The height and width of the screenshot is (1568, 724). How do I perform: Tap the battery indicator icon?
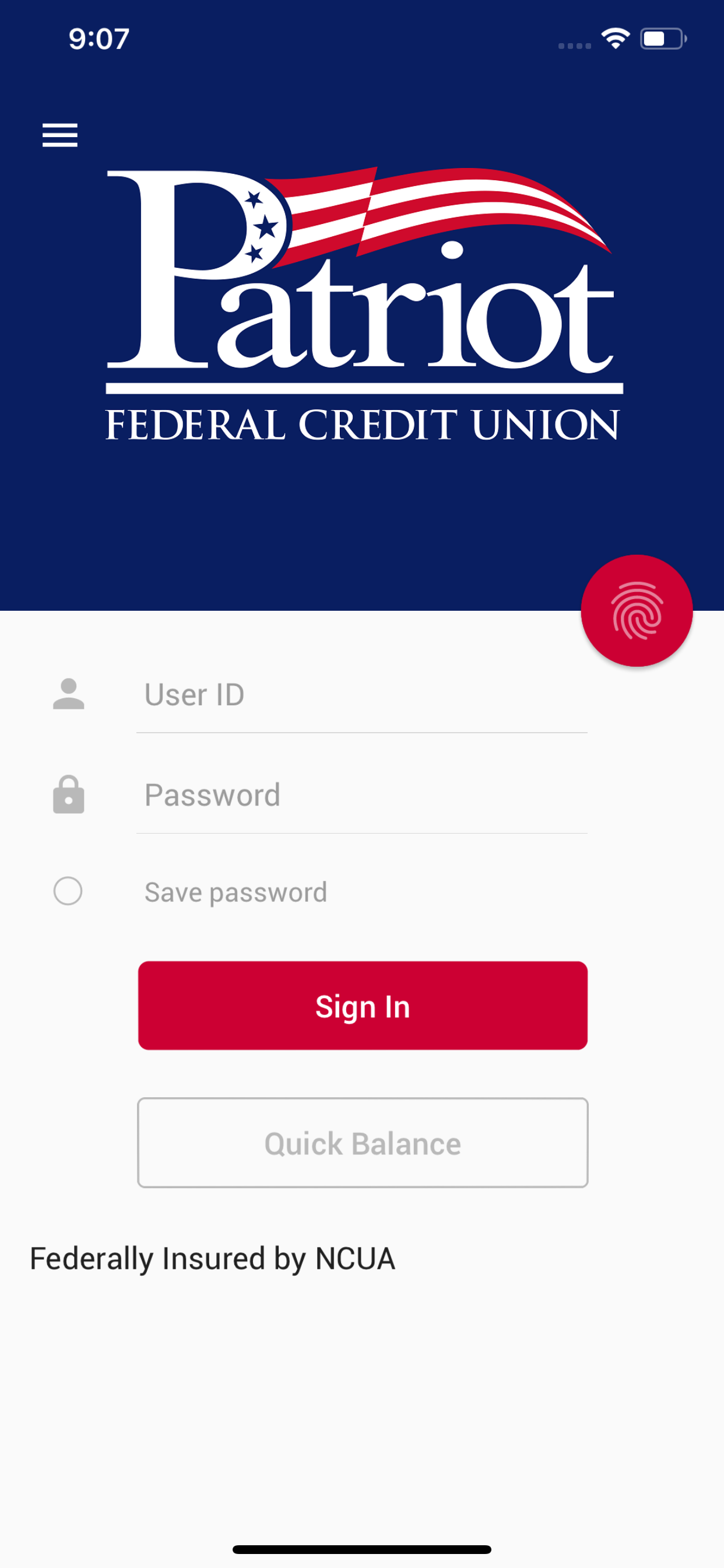pyautogui.click(x=662, y=39)
